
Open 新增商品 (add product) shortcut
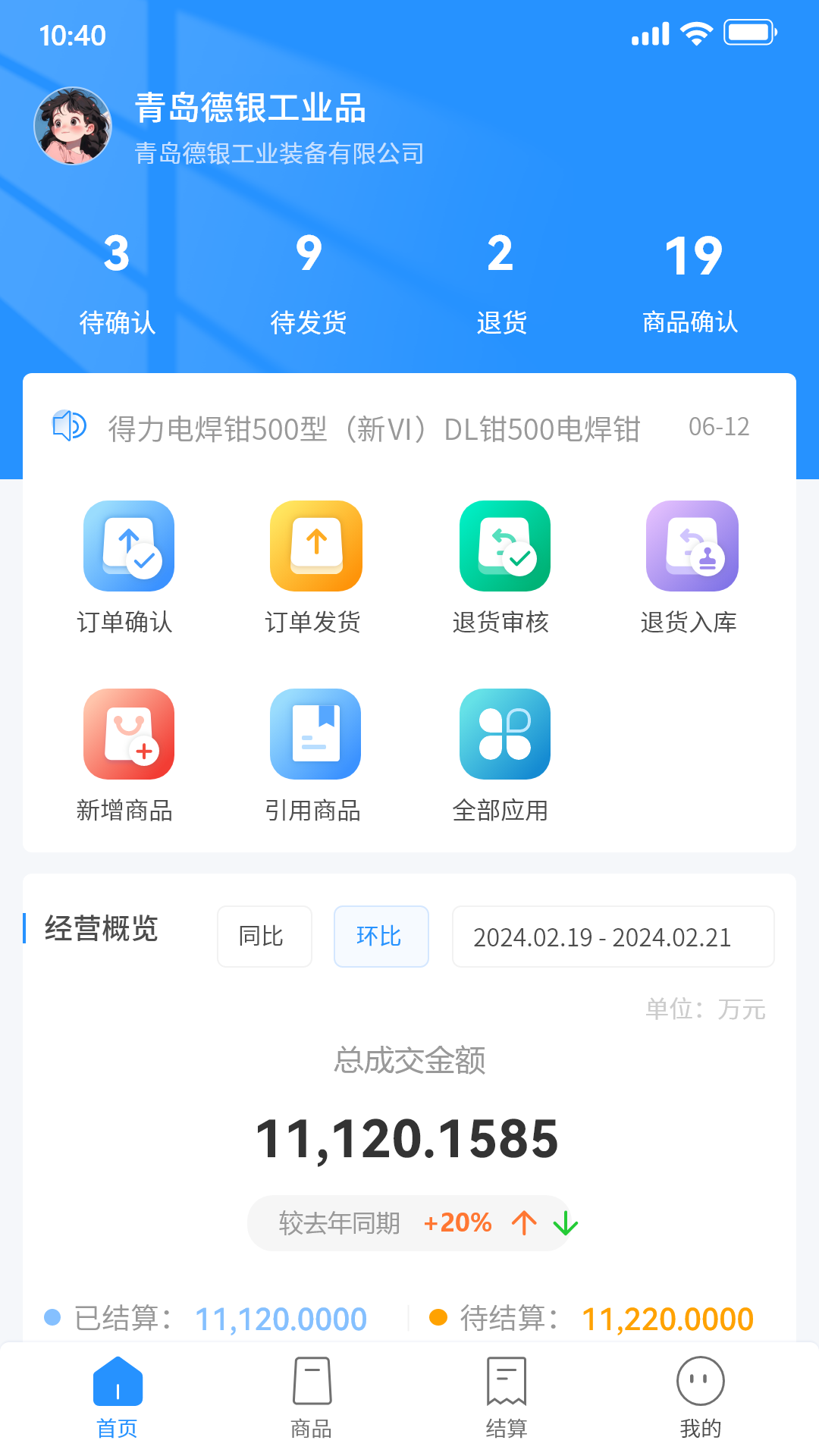128,733
